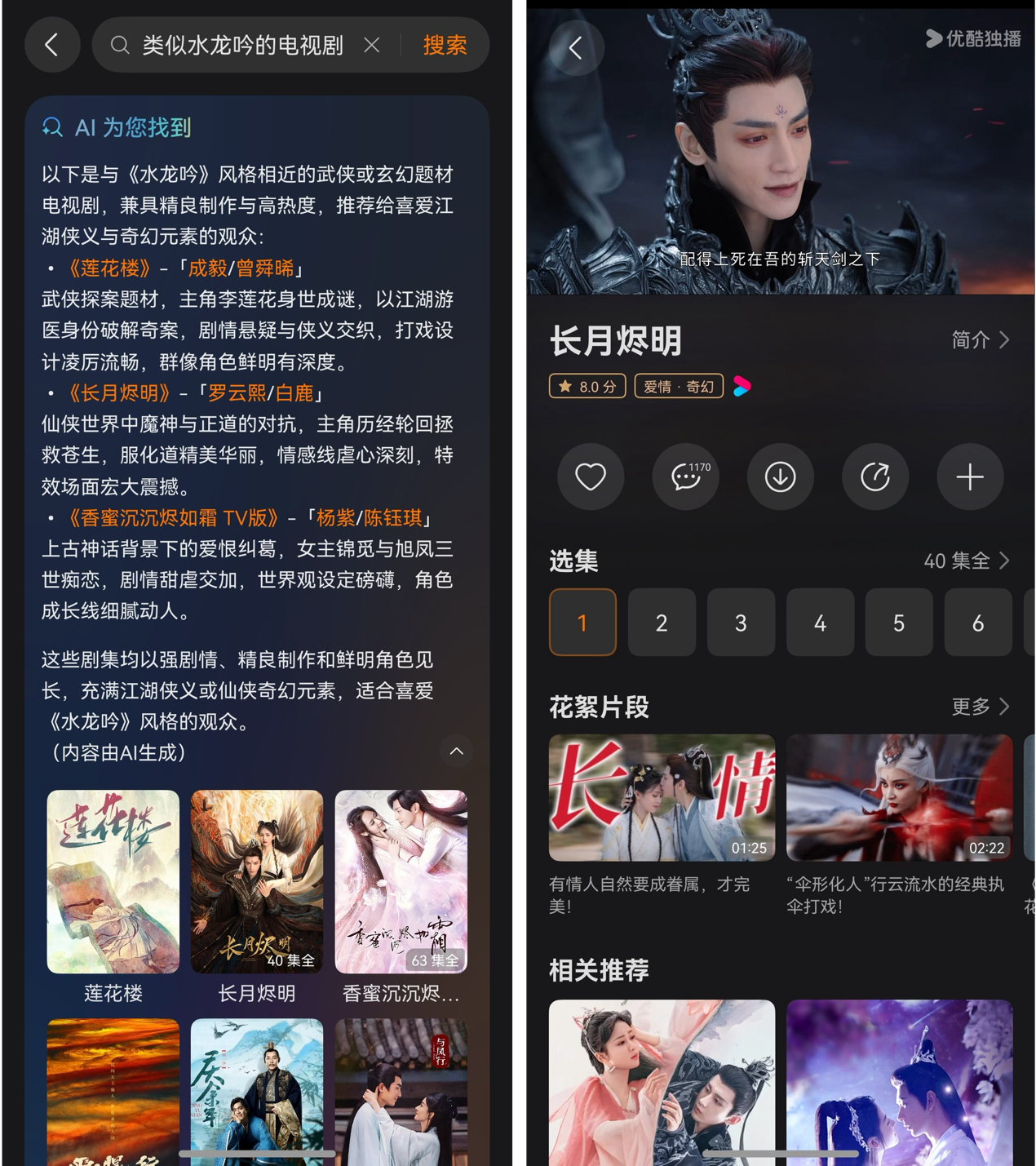Open the 简介 synopsis

click(x=981, y=340)
